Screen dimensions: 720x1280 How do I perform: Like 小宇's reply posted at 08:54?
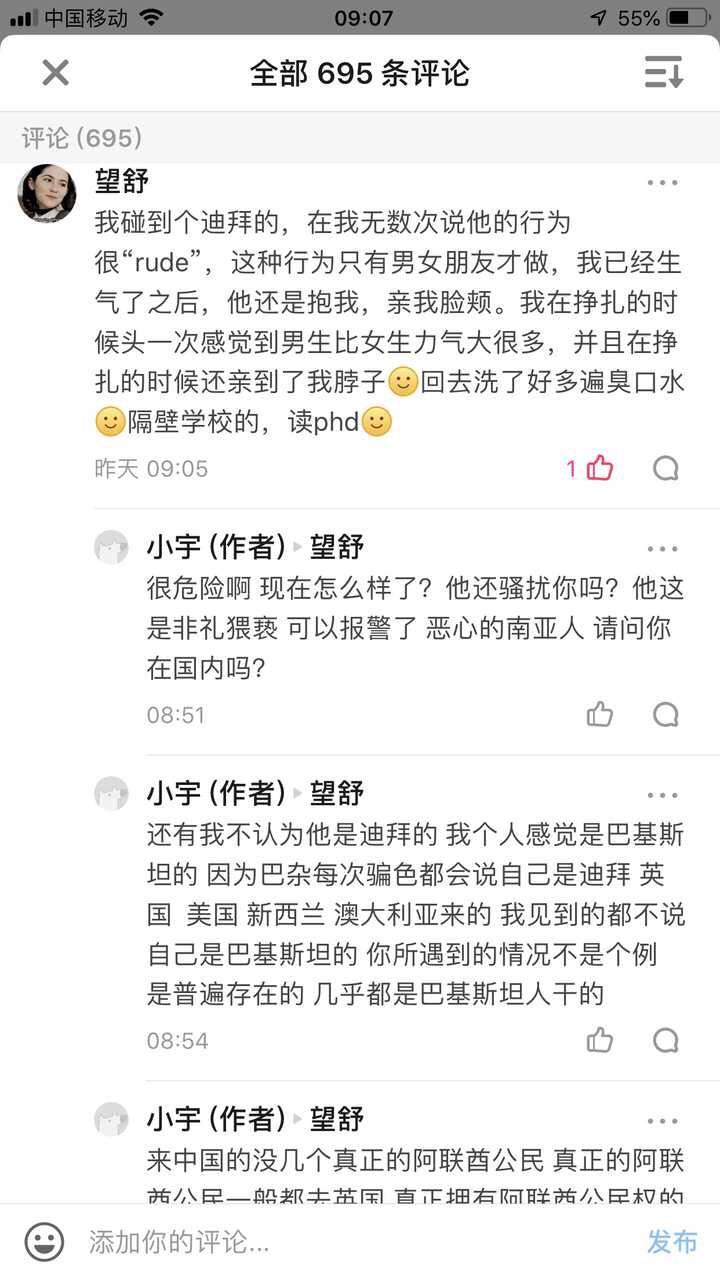[x=599, y=1040]
